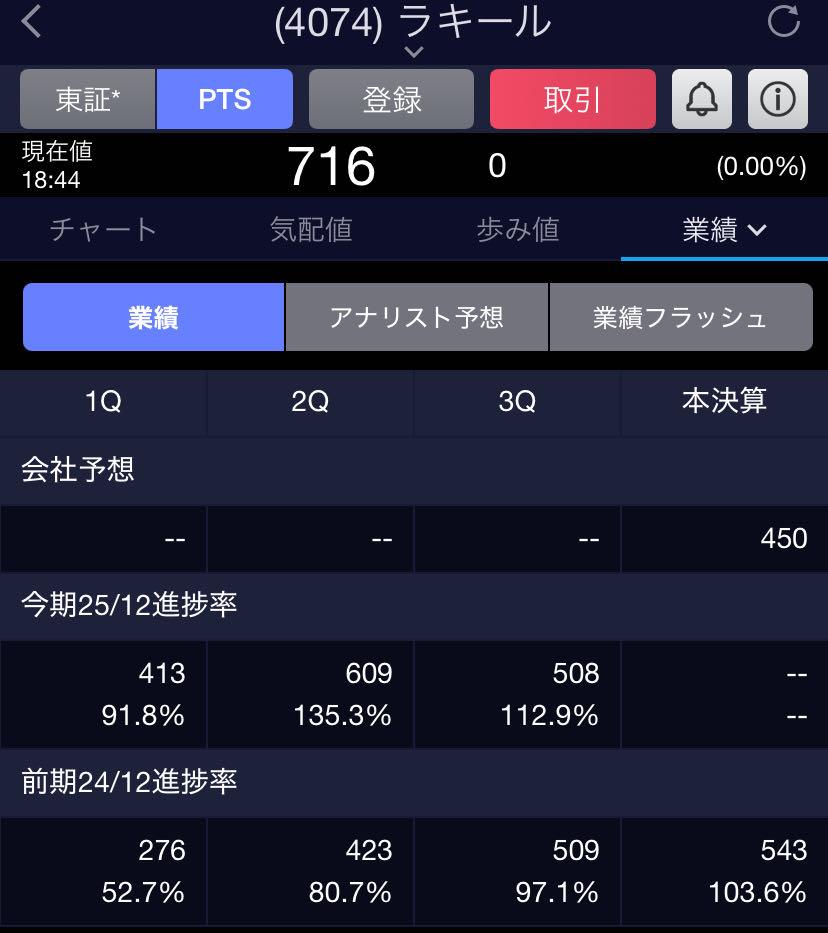828x933 pixels.
Task: Toggle to the 業績 sub-view
Action: pos(152,316)
